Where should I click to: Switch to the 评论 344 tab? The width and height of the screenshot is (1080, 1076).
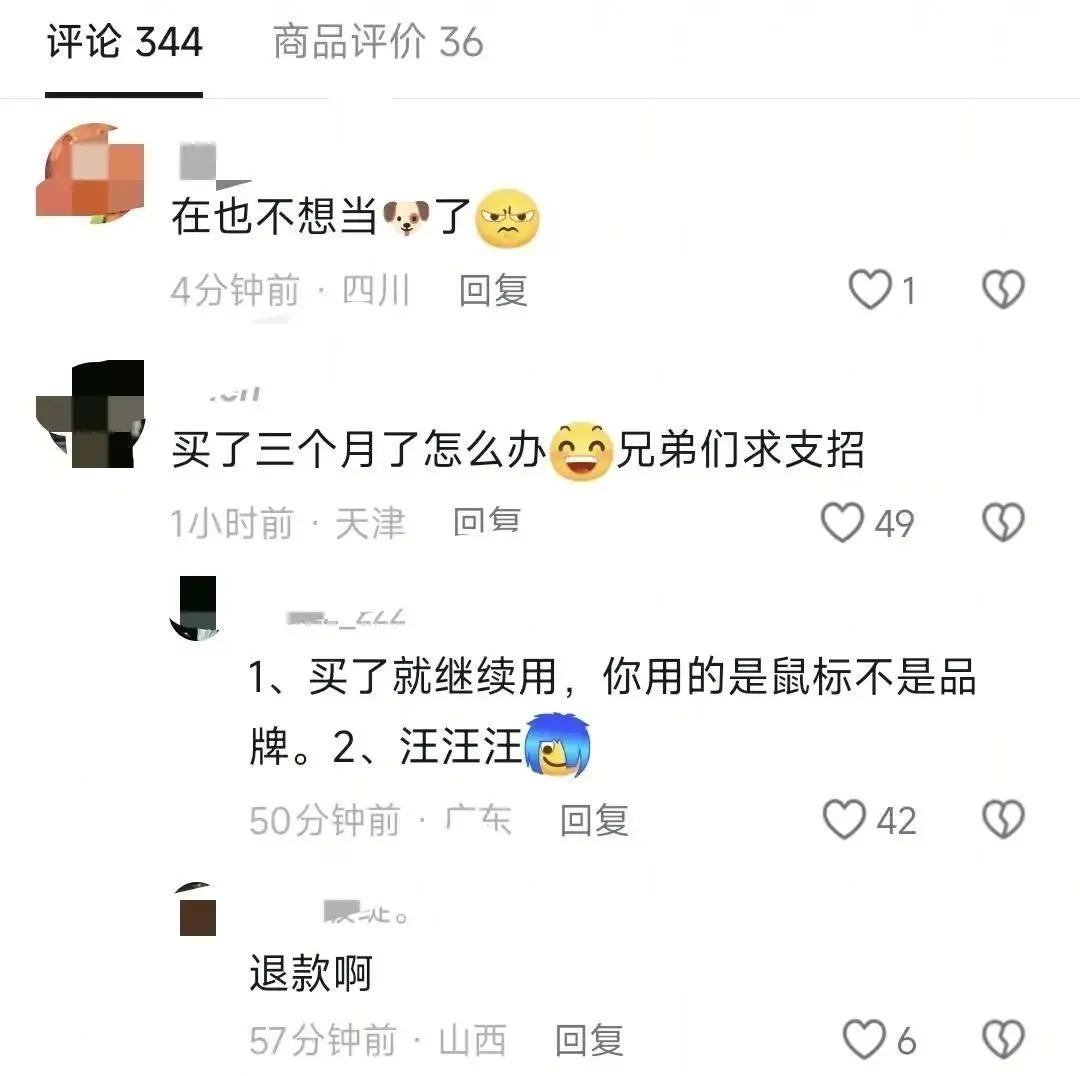124,43
